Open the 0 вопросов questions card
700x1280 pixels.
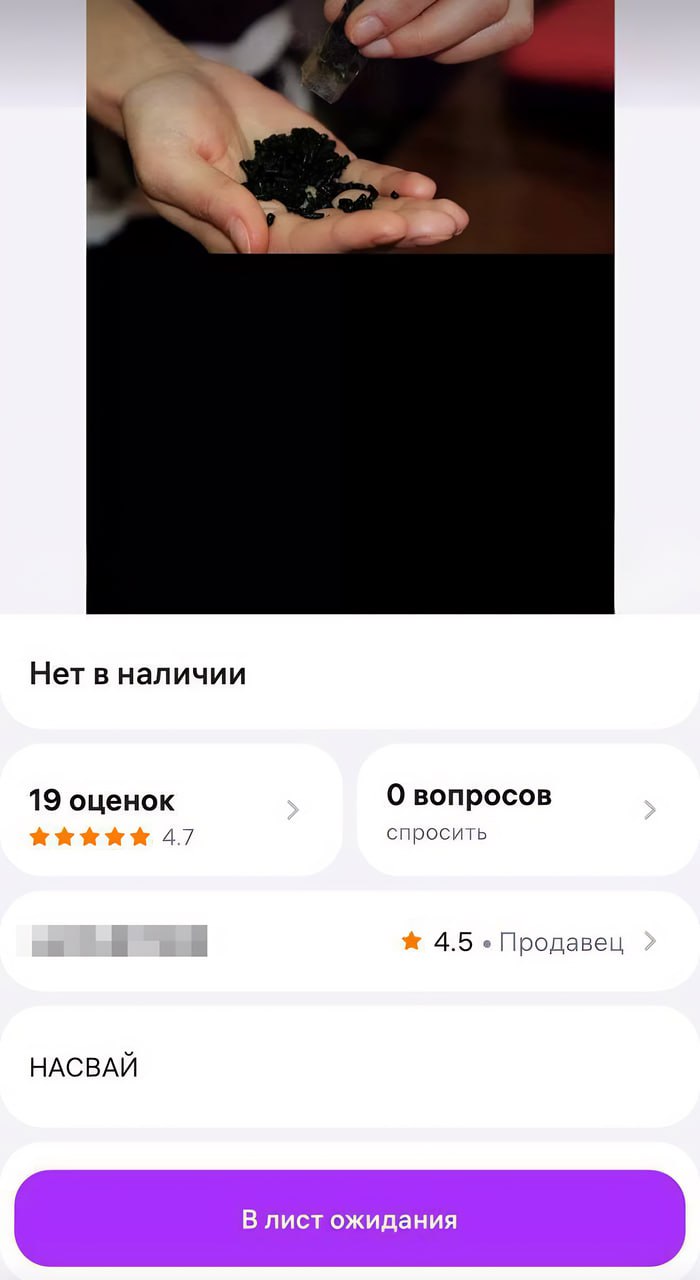click(528, 811)
